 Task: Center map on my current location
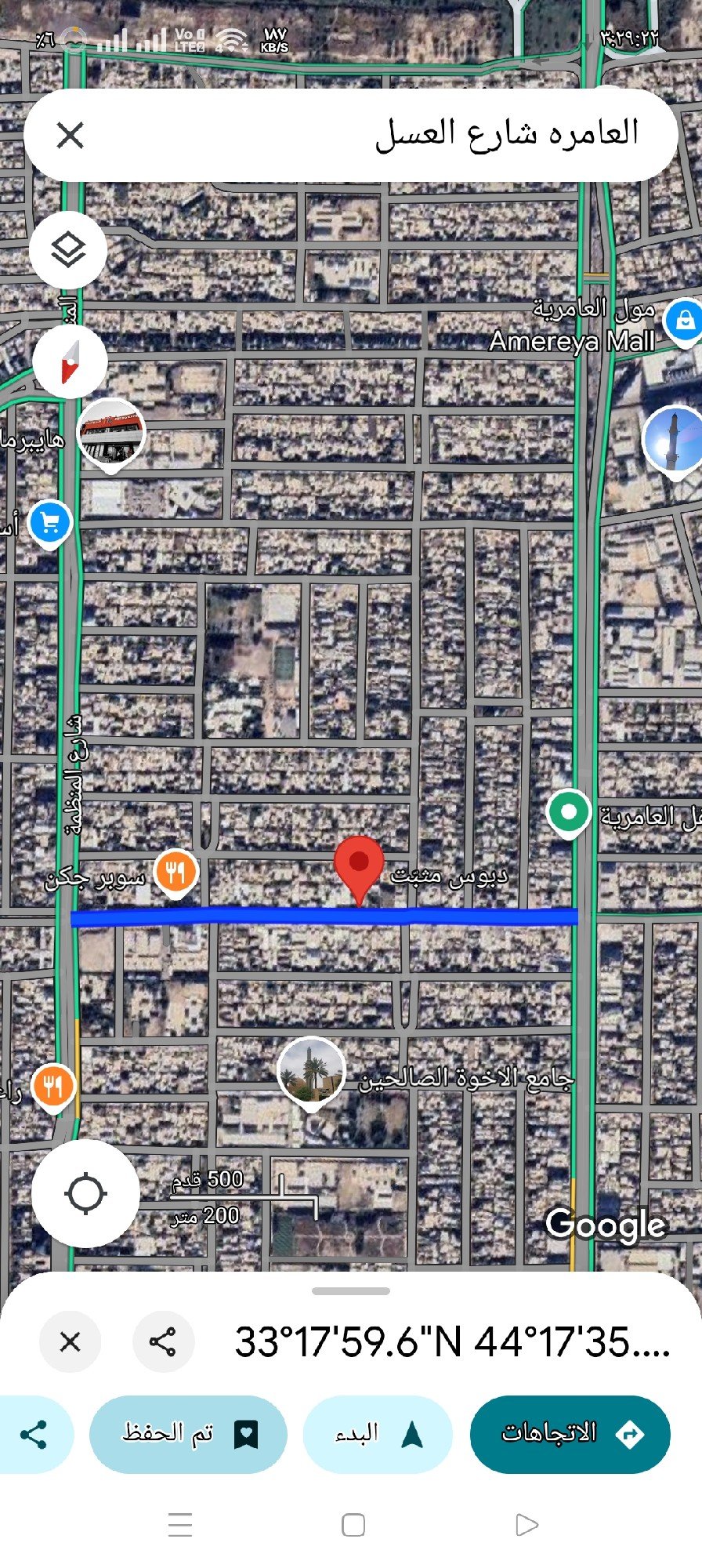coord(85,1194)
